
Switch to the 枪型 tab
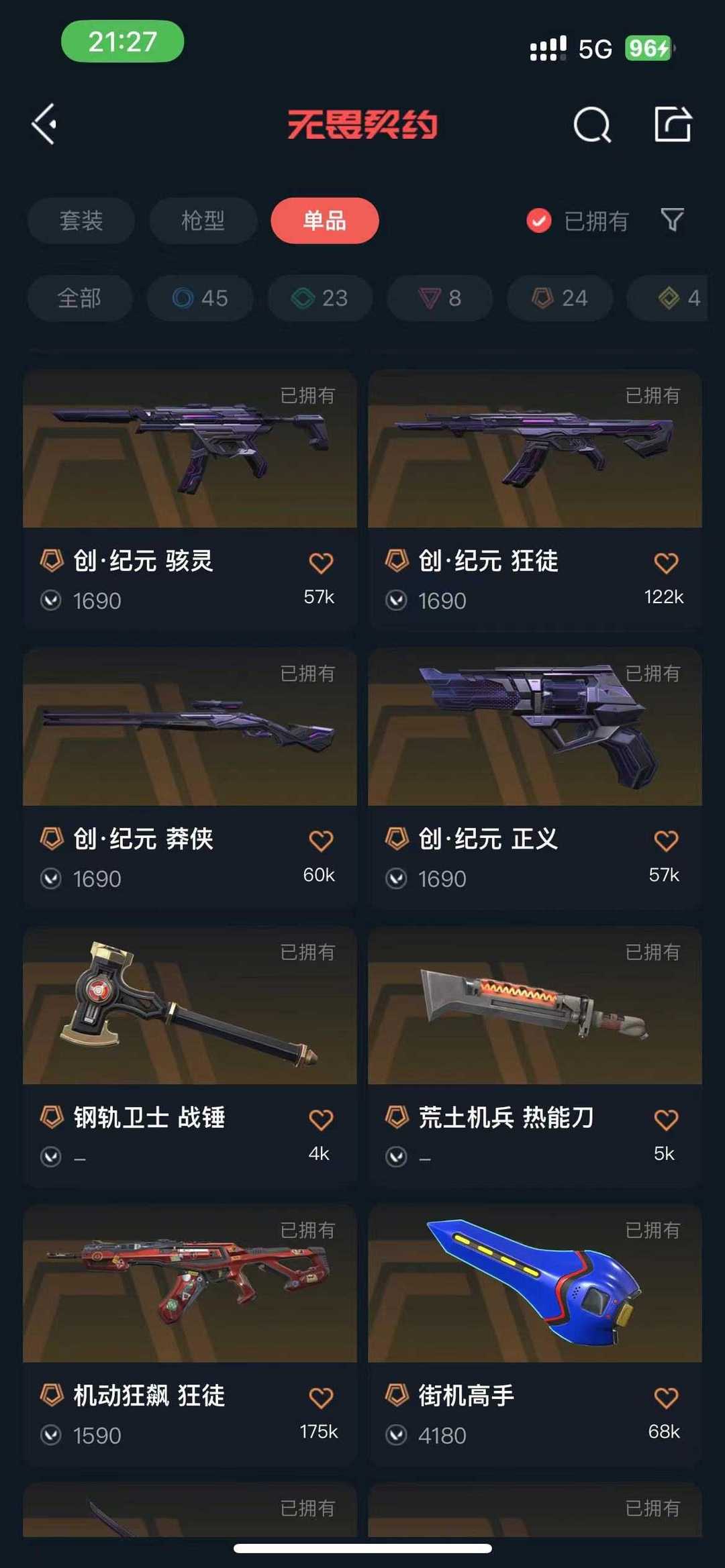203,221
